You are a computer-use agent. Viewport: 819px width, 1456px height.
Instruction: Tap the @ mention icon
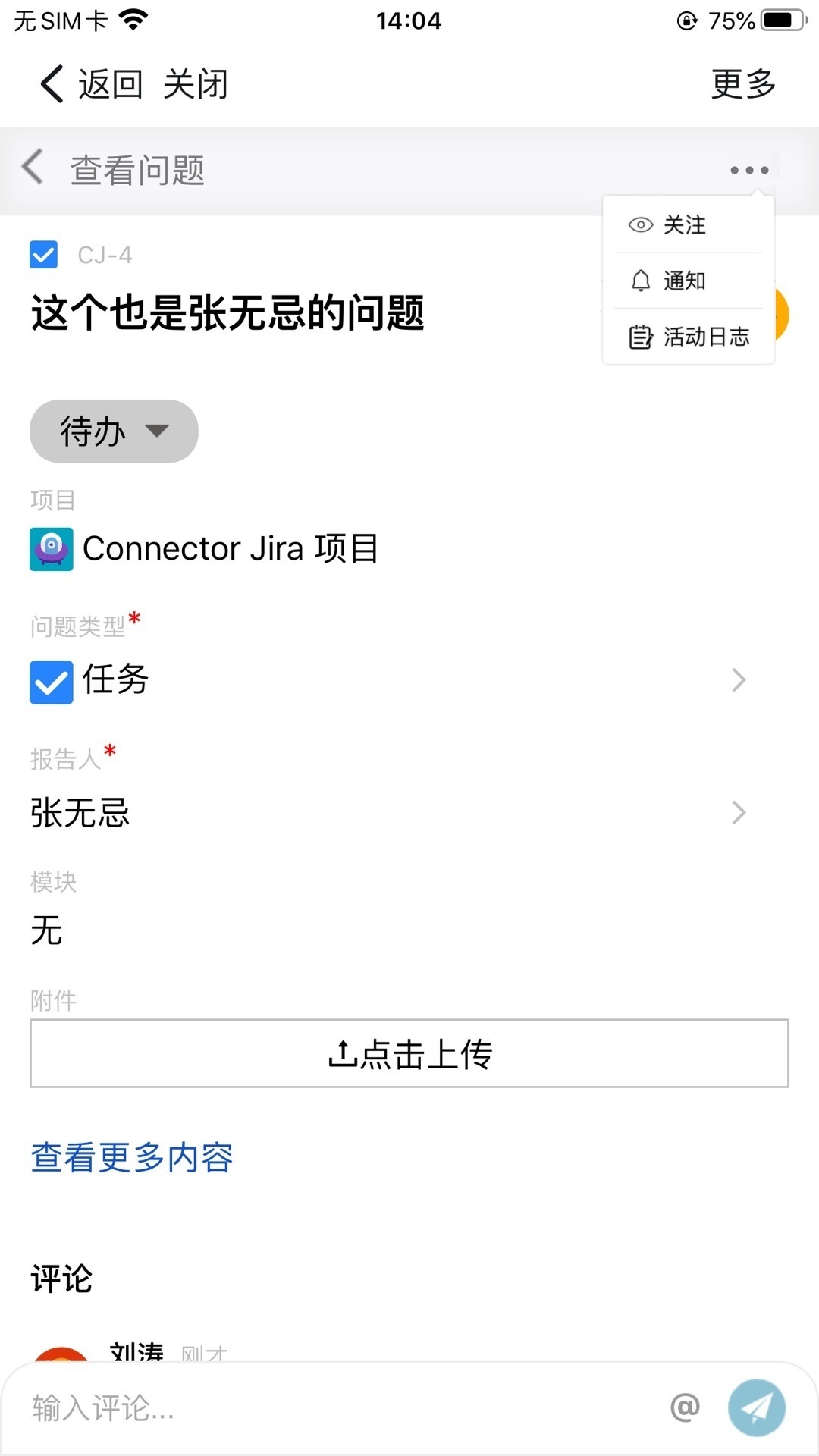coord(685,1408)
